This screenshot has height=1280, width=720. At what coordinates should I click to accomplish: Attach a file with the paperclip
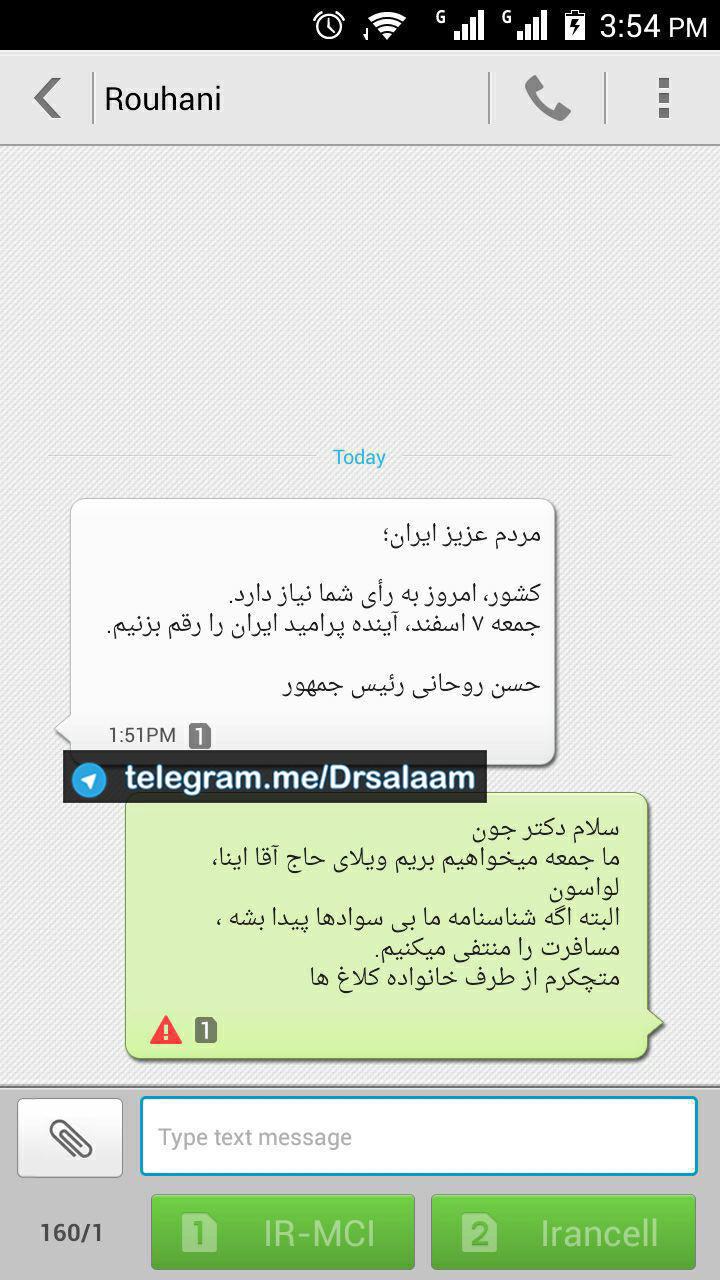[70, 1137]
